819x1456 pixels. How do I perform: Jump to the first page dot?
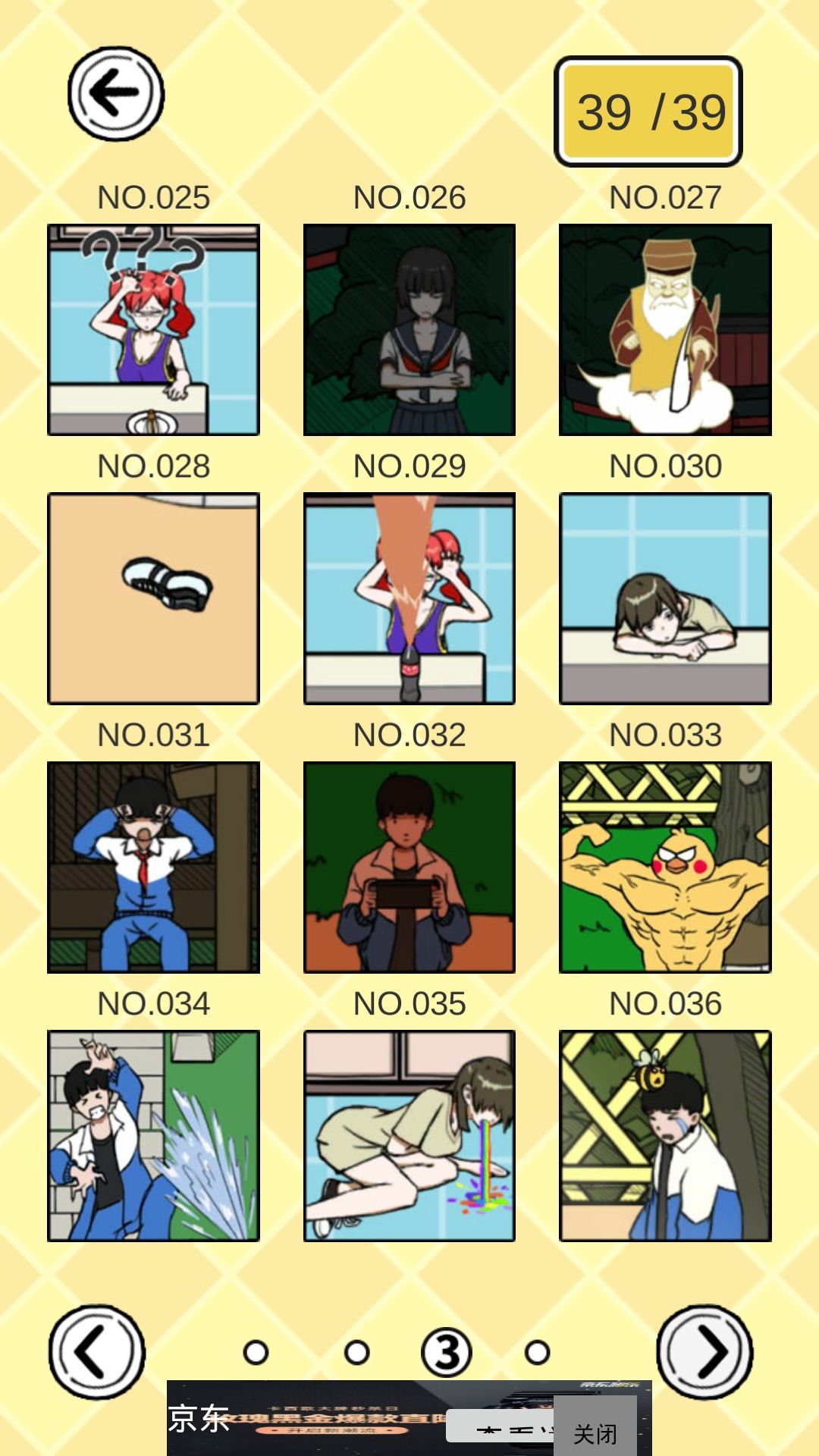256,1352
